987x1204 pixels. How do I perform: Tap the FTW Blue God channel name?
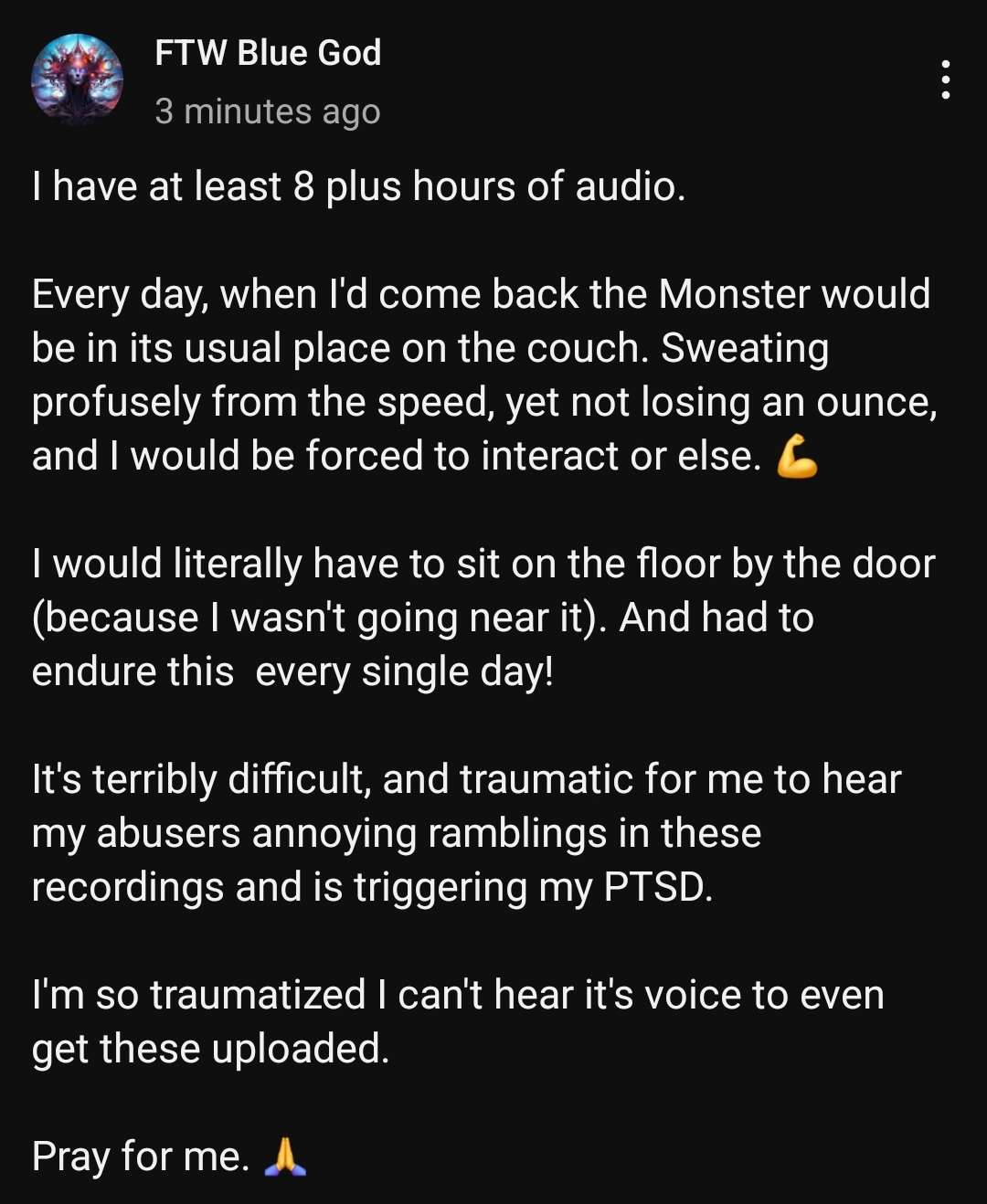pyautogui.click(x=268, y=53)
